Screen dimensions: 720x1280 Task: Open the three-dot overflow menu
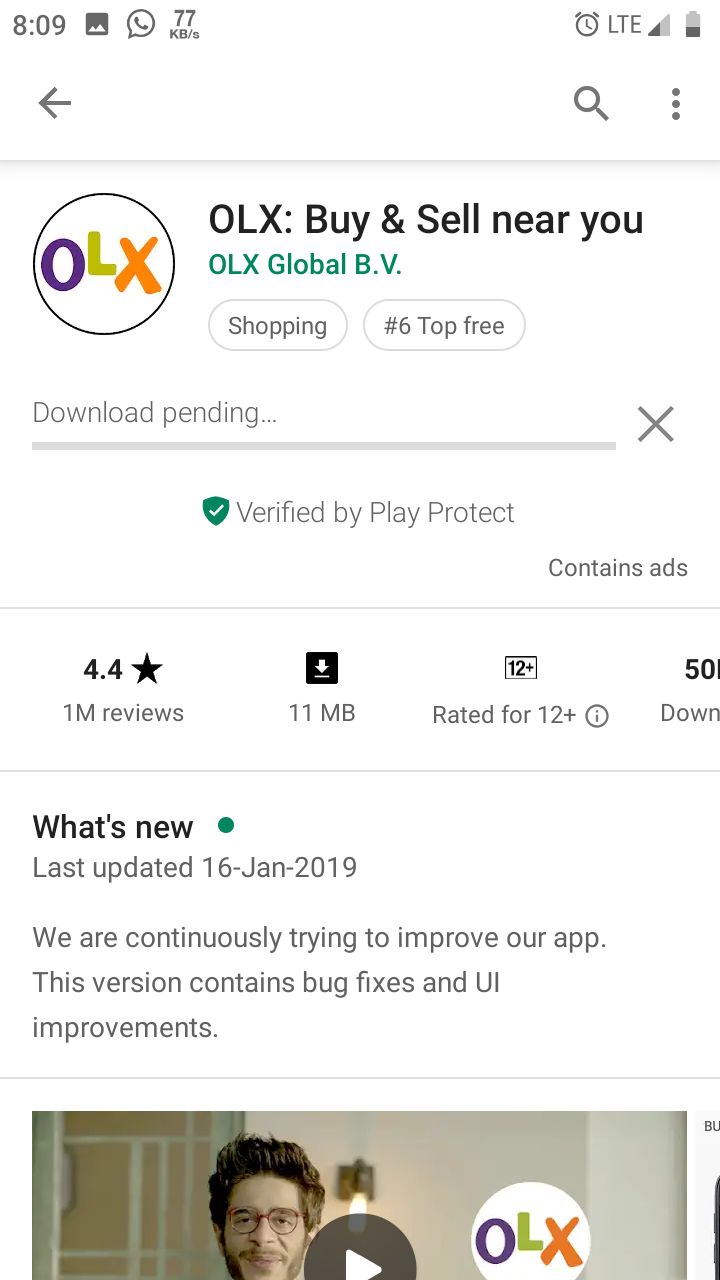(x=676, y=103)
